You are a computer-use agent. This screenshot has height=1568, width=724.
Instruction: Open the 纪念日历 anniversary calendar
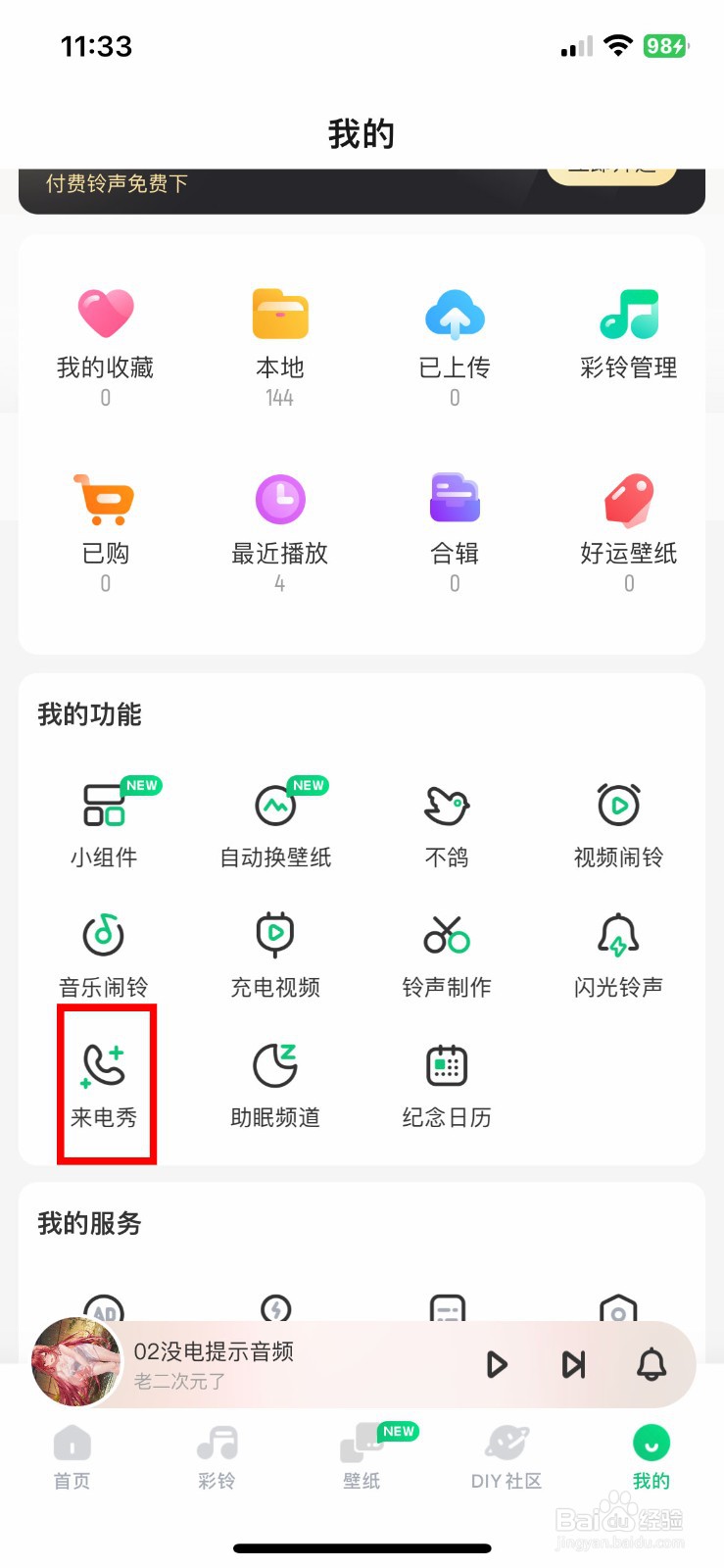coord(447,1082)
